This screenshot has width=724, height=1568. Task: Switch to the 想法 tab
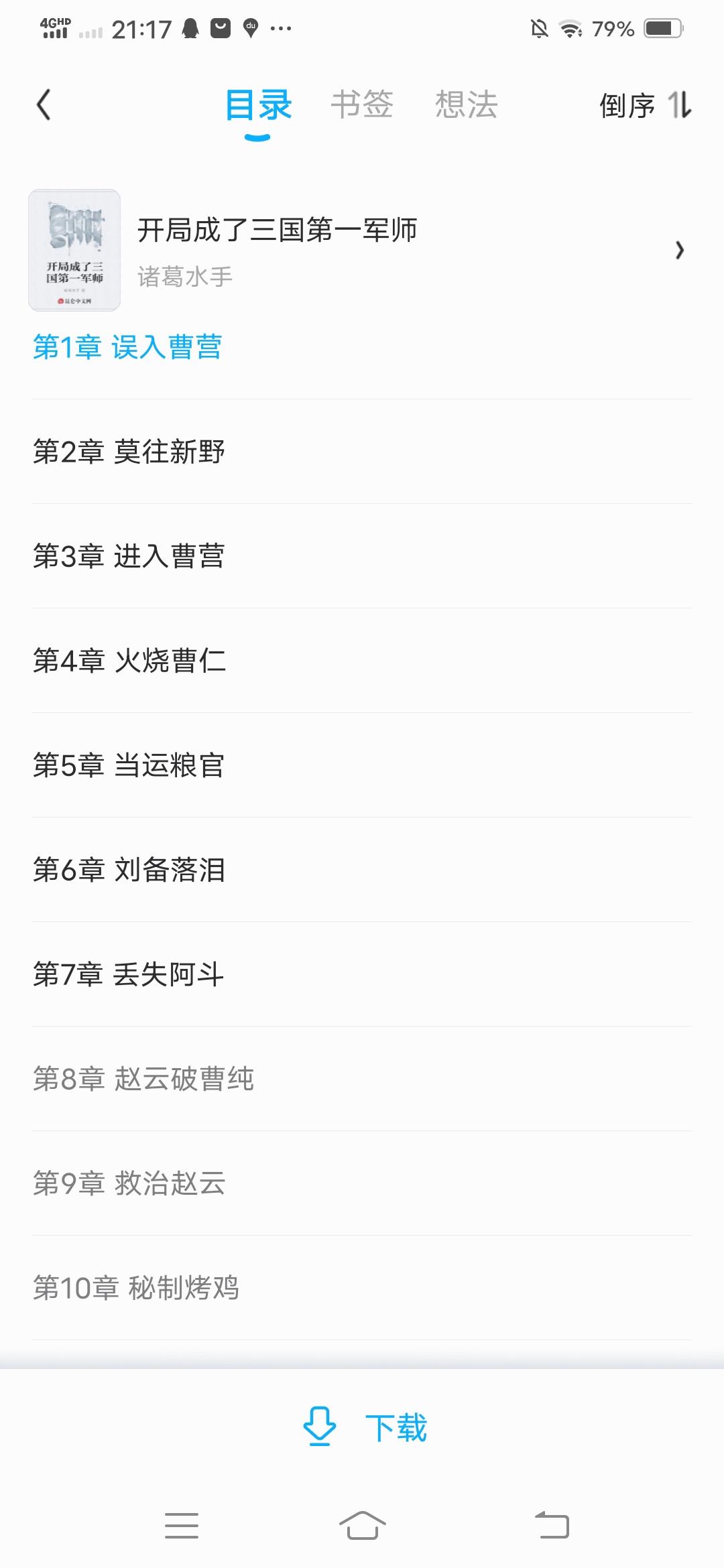click(x=466, y=105)
